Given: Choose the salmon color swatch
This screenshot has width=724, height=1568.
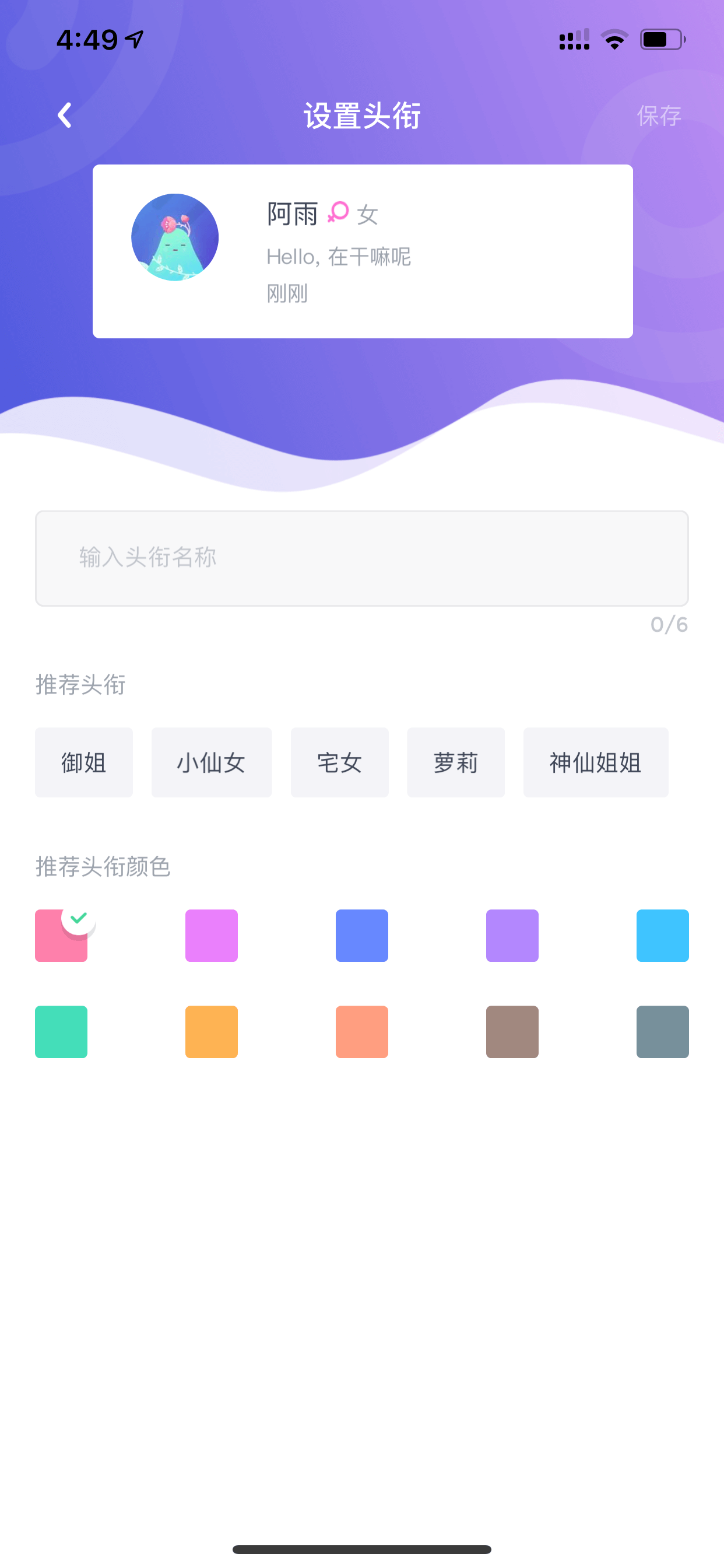Looking at the screenshot, I should click(x=362, y=1032).
